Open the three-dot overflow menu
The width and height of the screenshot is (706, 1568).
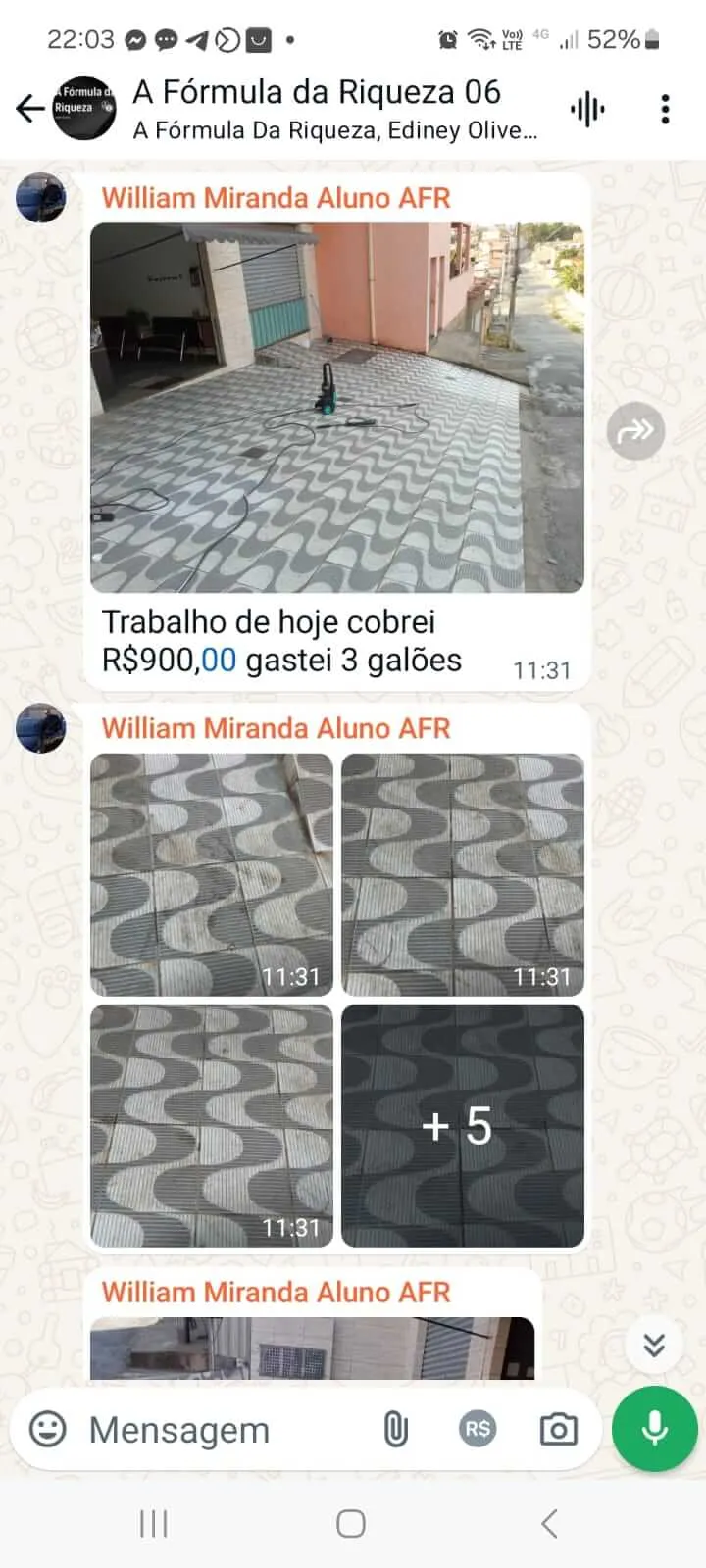click(x=665, y=109)
